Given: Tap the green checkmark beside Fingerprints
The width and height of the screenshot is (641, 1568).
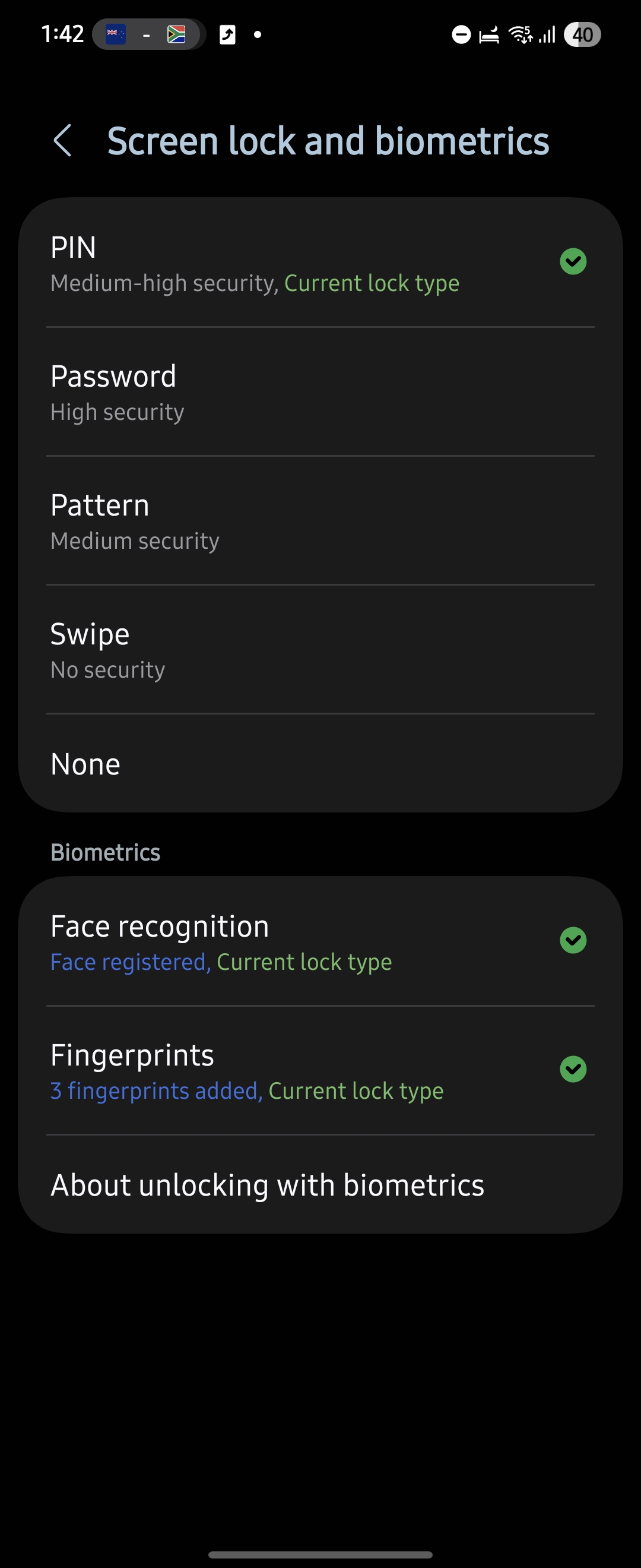Looking at the screenshot, I should (572, 1070).
